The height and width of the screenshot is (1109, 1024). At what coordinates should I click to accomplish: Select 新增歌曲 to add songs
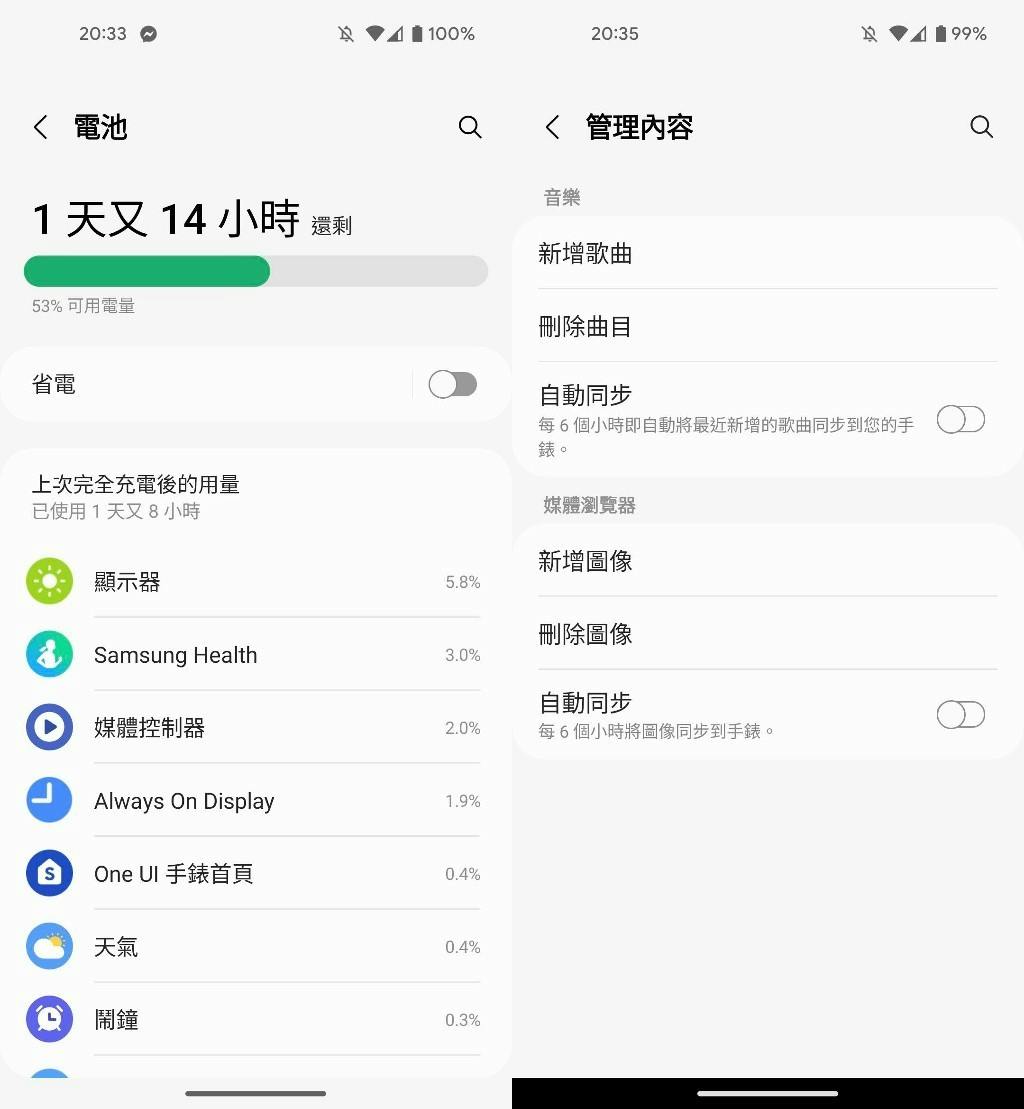(x=767, y=254)
